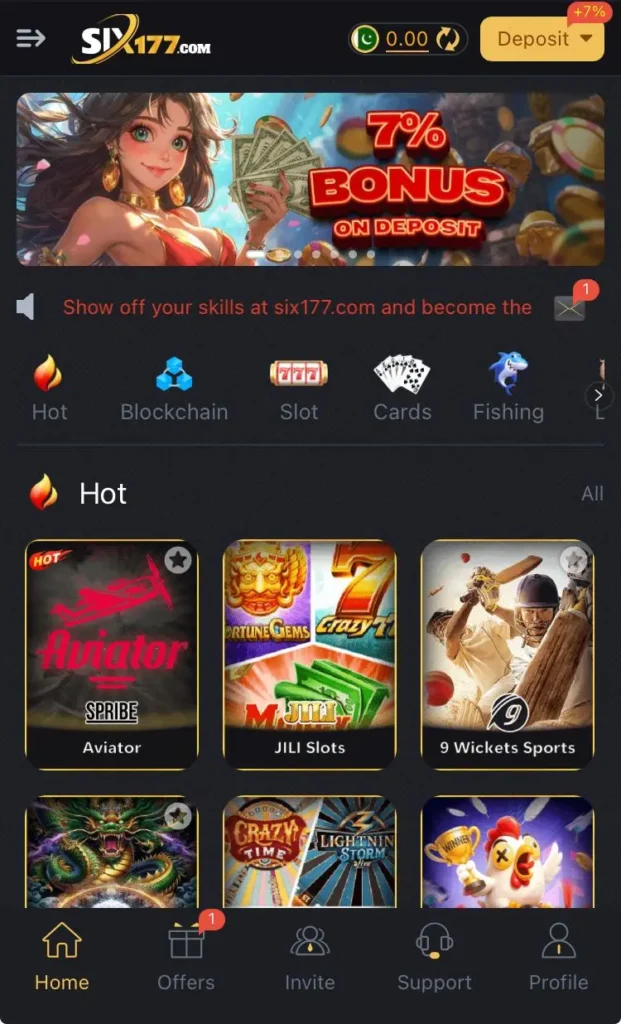The height and width of the screenshot is (1024, 621).
Task: Switch to the Offers tab
Action: point(186,958)
